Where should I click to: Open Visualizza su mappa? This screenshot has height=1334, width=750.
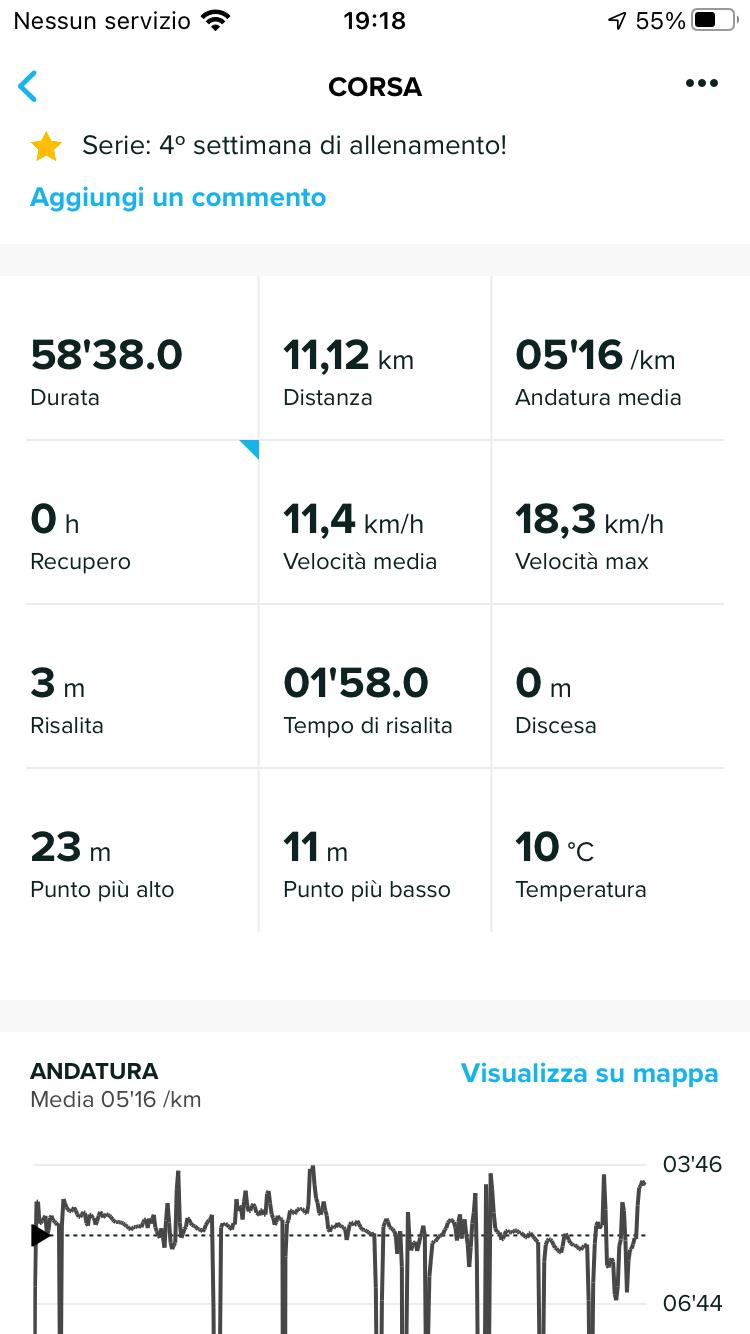(589, 1073)
